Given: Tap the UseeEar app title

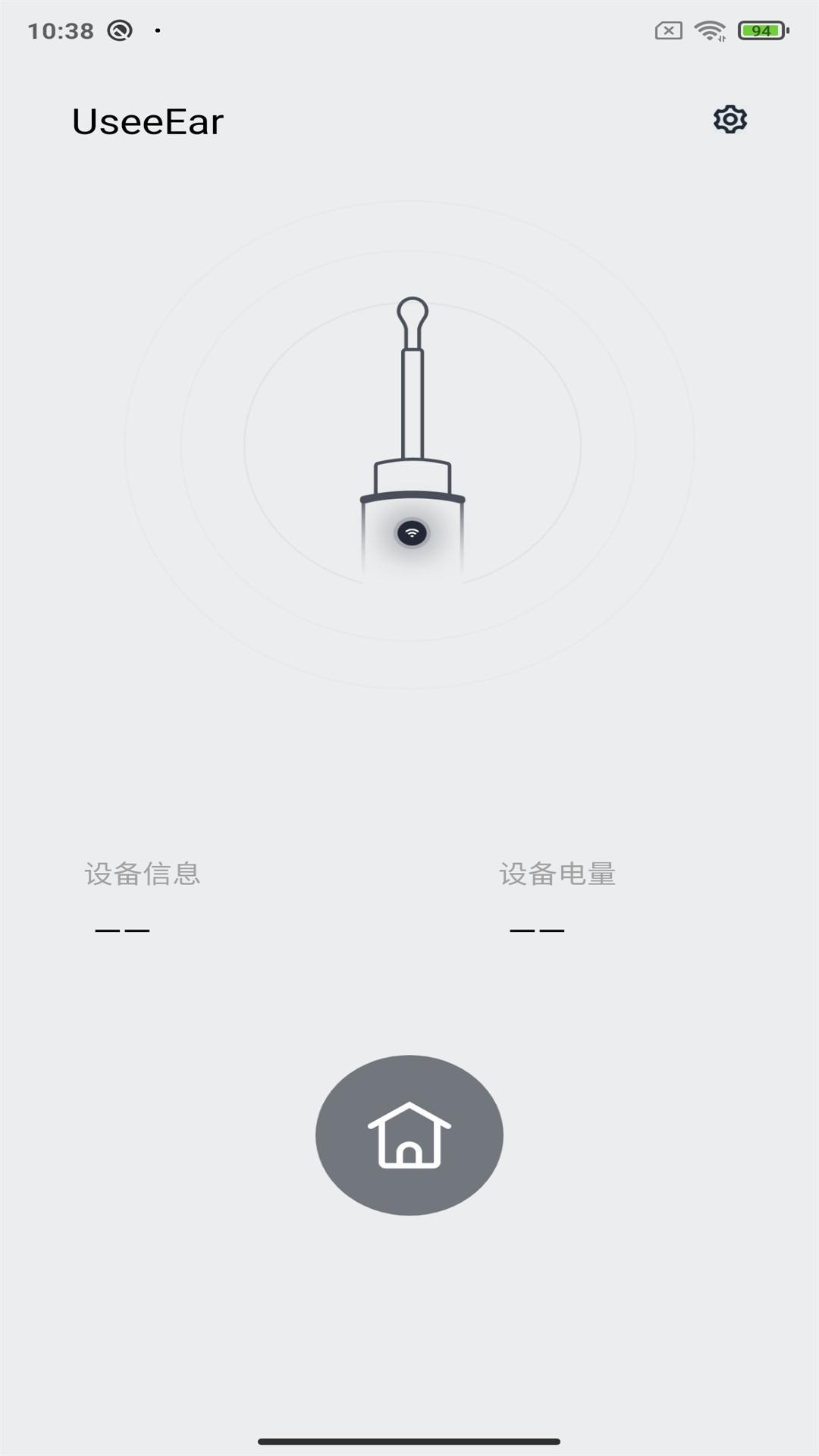Looking at the screenshot, I should coord(147,121).
